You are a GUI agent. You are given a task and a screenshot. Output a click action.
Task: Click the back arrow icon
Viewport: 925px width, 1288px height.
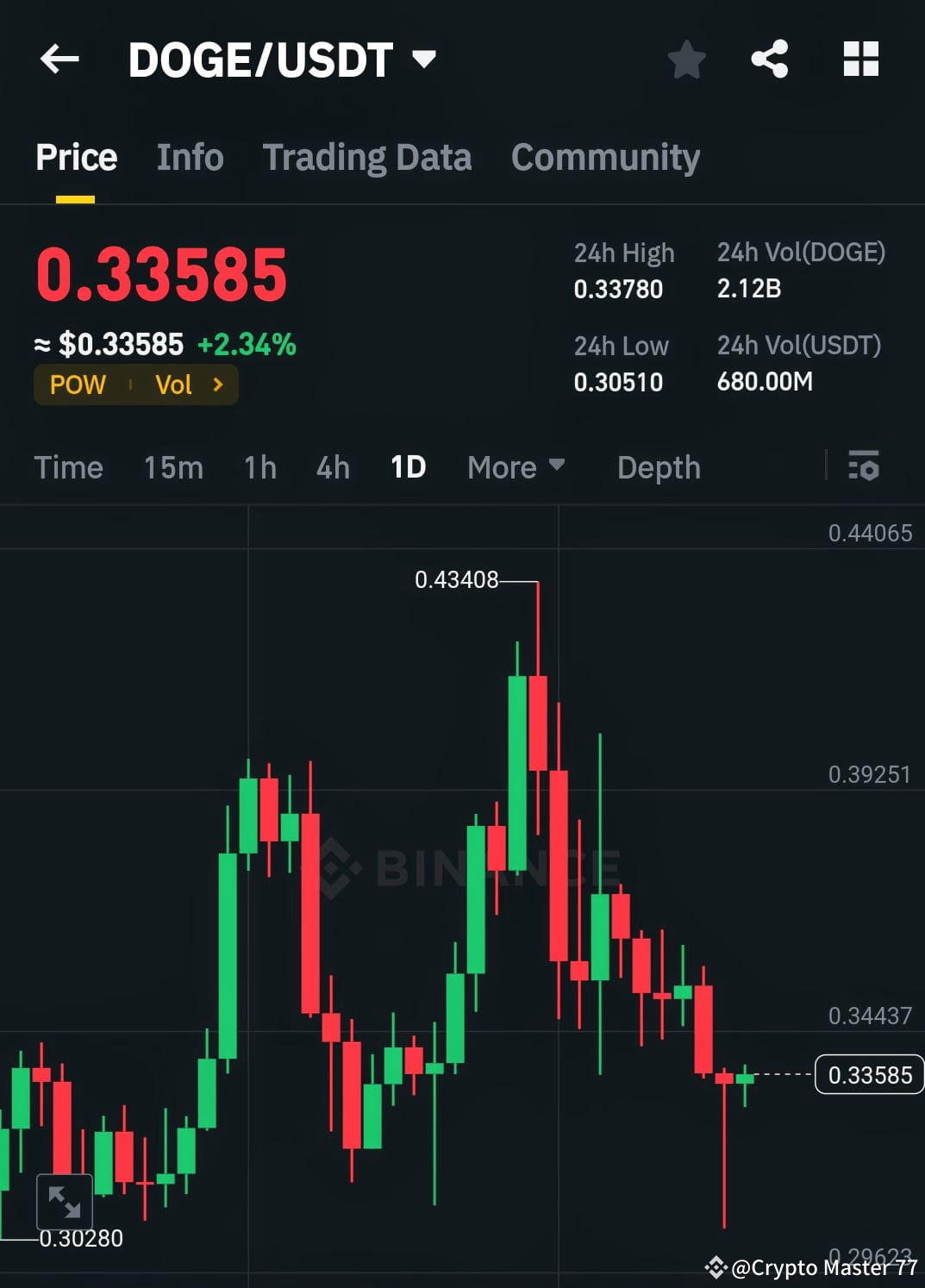point(58,59)
